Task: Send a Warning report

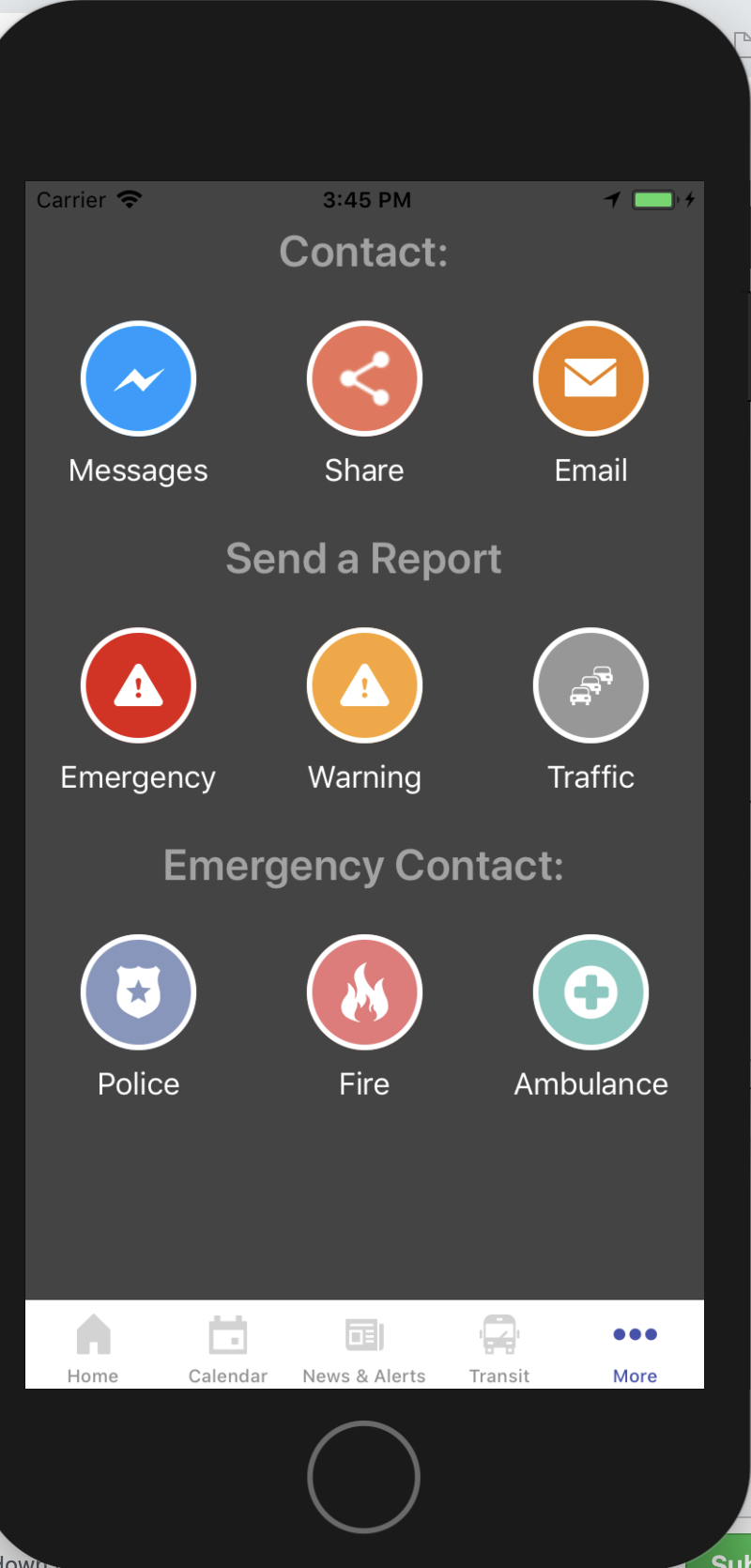Action: point(364,686)
